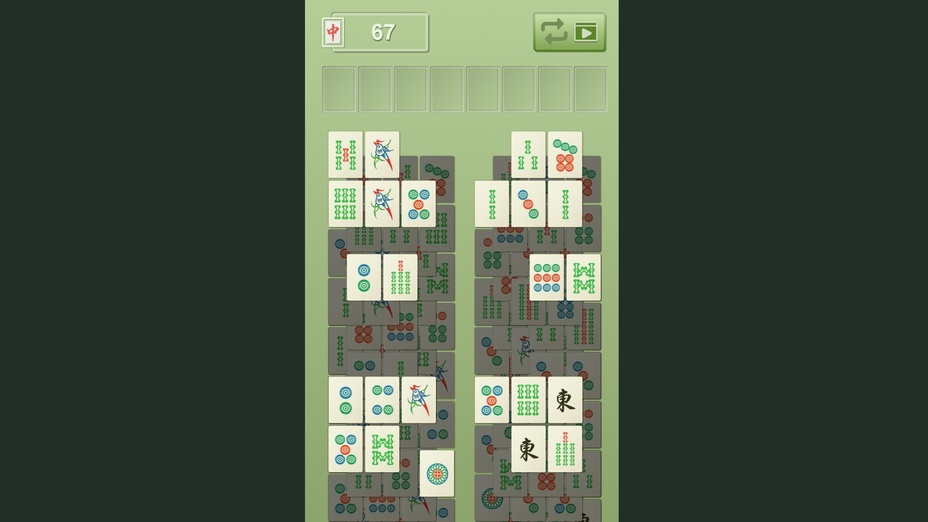The width and height of the screenshot is (928, 522).
Task: Tap the bird tile next to the four circles tile
Action: [x=418, y=399]
